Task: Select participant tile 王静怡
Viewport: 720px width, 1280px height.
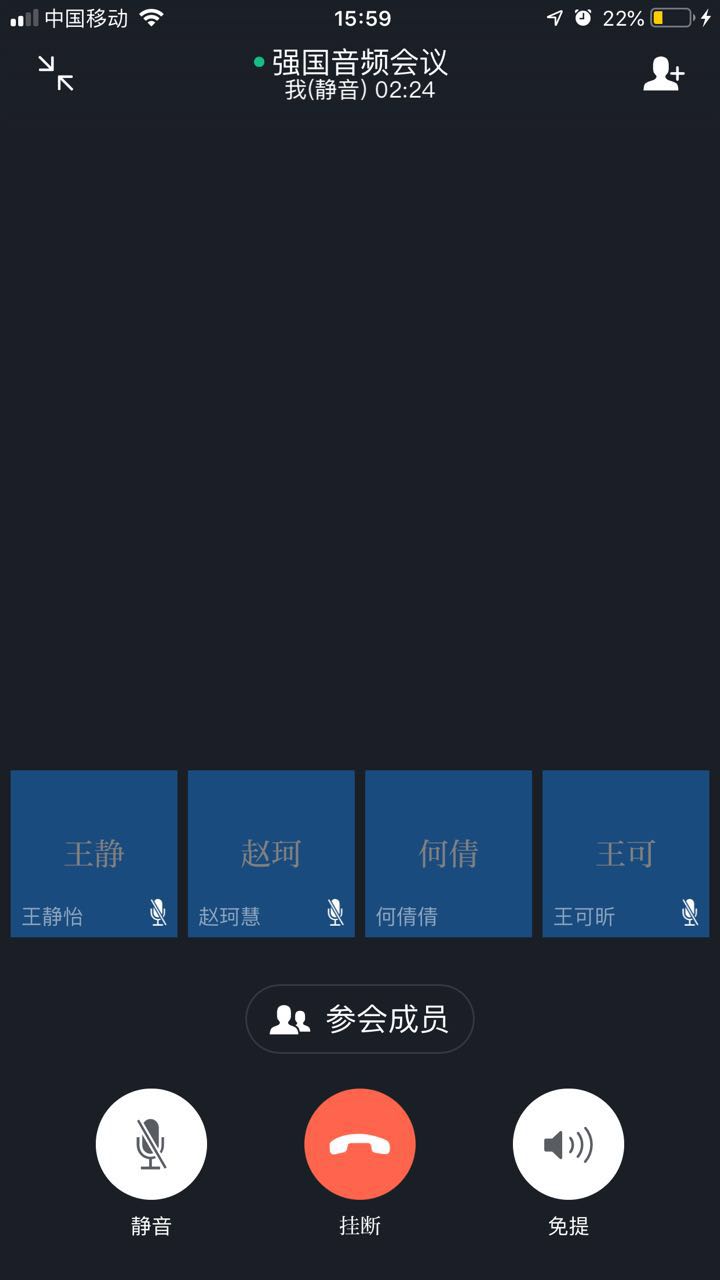Action: tap(94, 853)
